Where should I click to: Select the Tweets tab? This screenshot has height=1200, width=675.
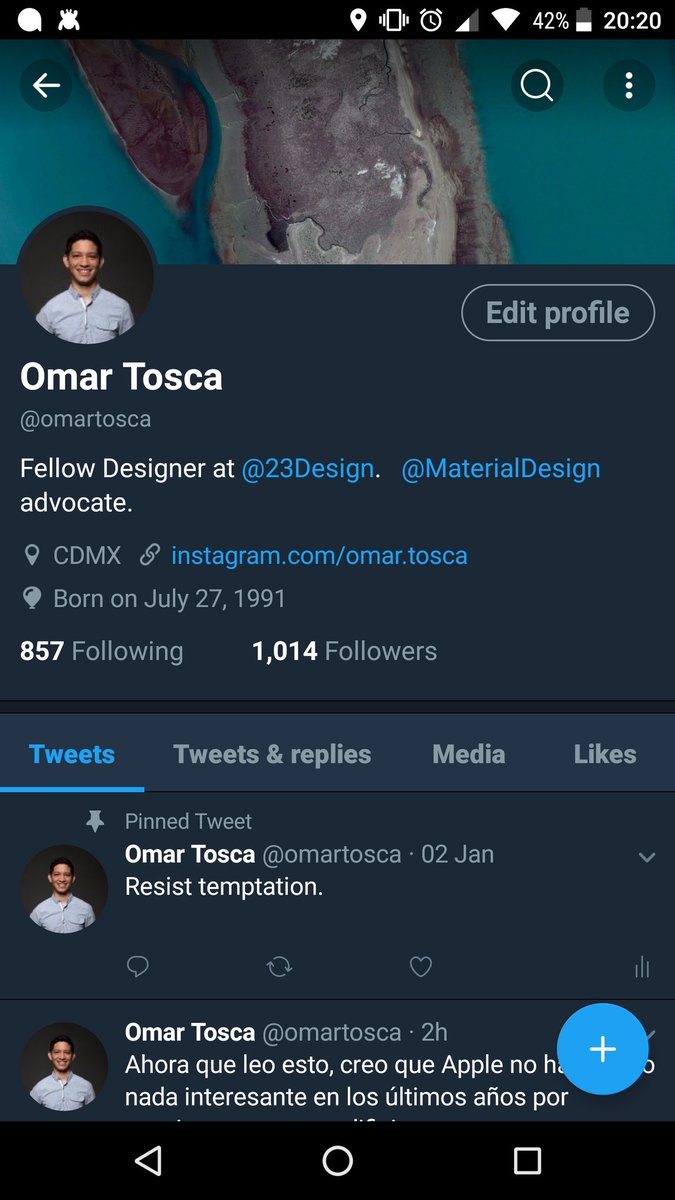point(72,754)
